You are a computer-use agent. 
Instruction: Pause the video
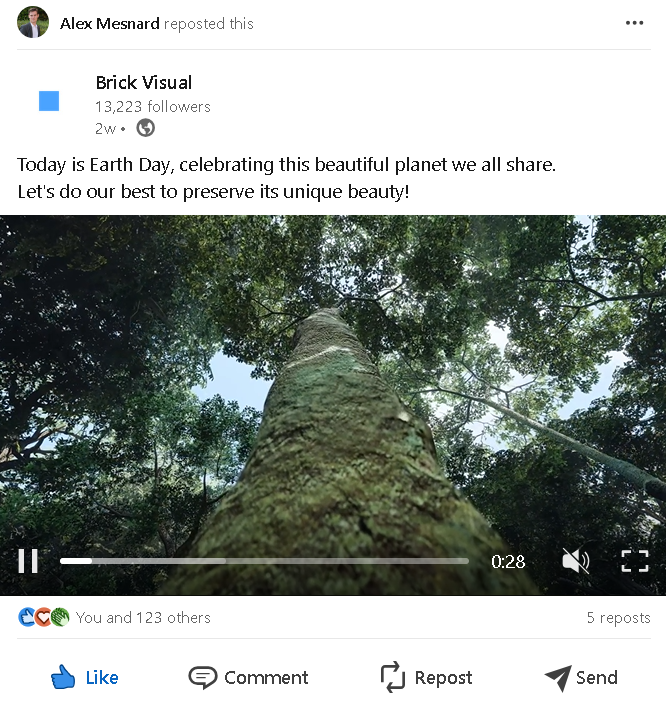point(28,561)
